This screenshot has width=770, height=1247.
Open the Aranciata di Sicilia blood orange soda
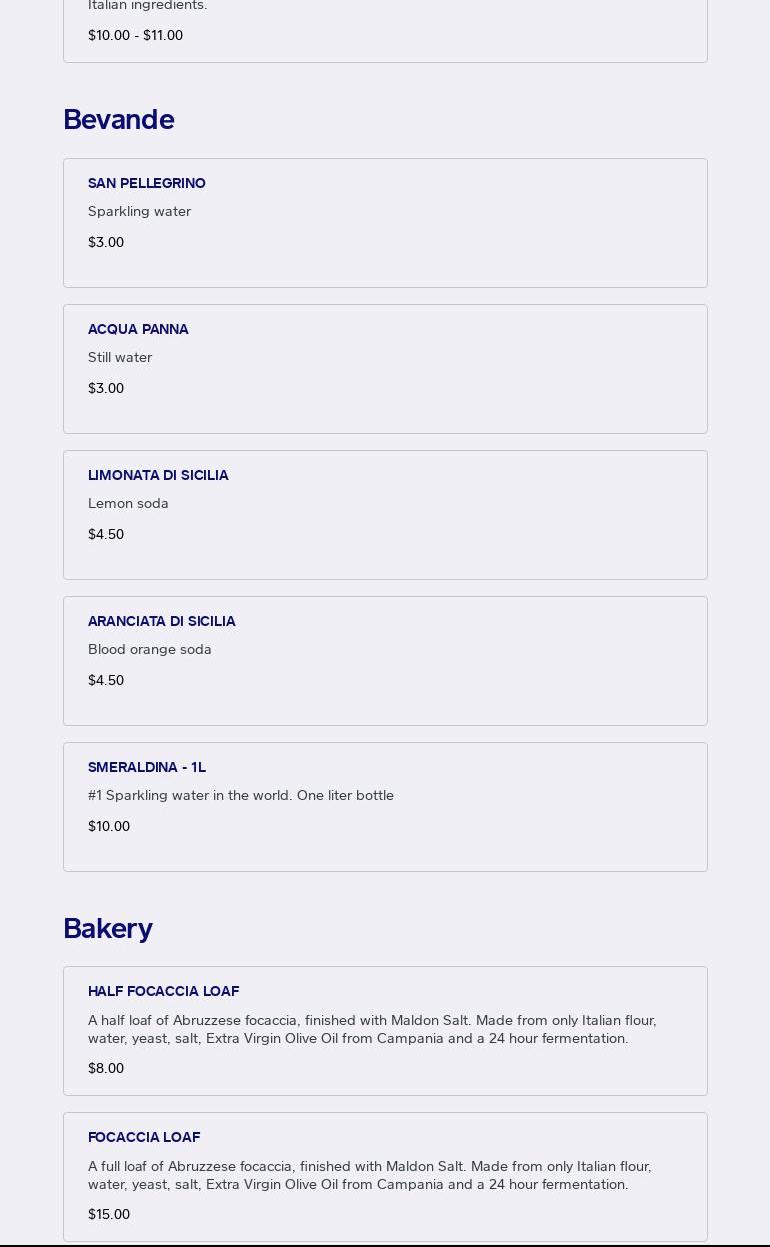tap(385, 660)
